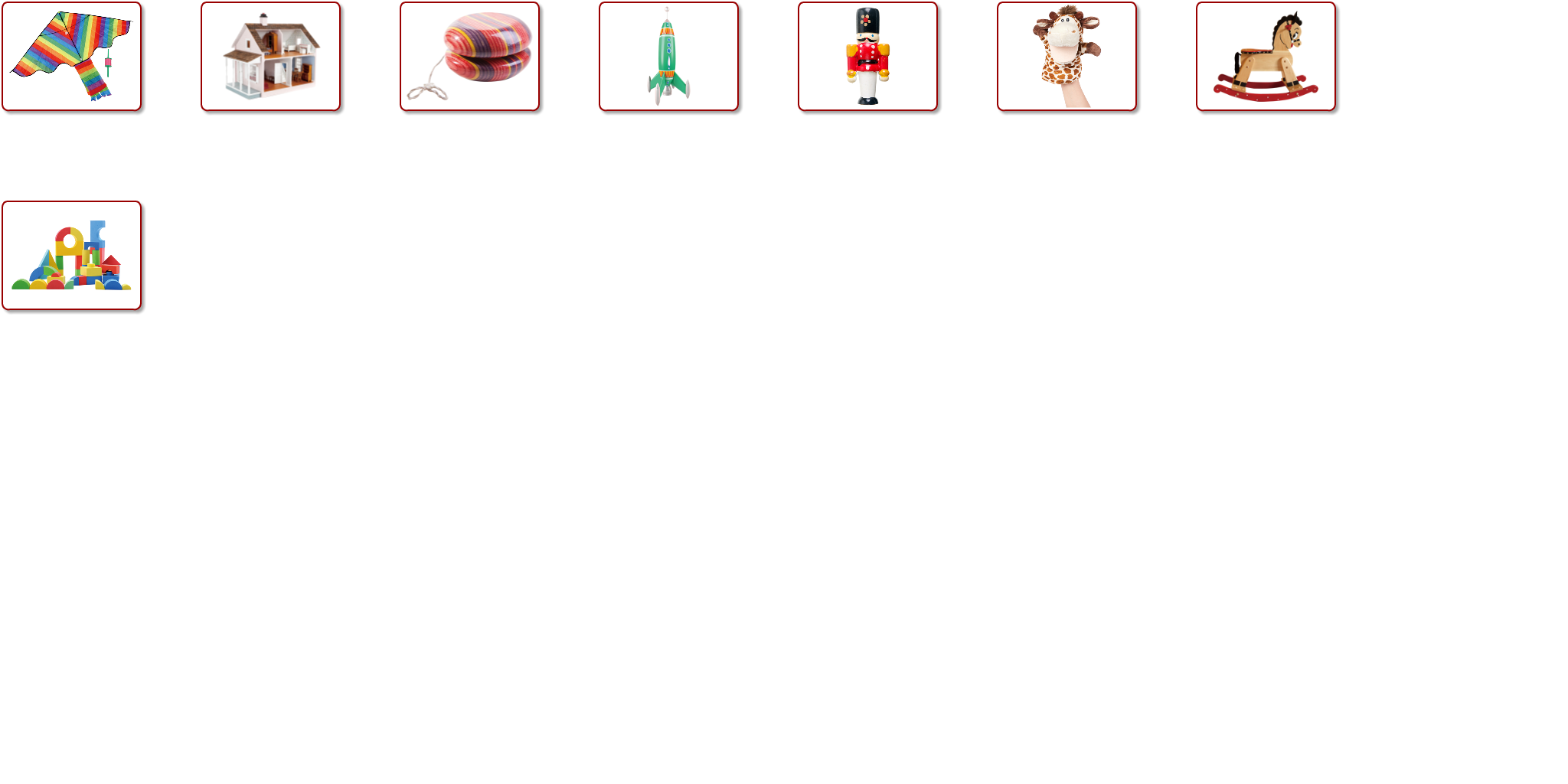Viewport: 1568px width, 784px height.
Task: Select the toy soldier nutcracker tile
Action: (867, 57)
